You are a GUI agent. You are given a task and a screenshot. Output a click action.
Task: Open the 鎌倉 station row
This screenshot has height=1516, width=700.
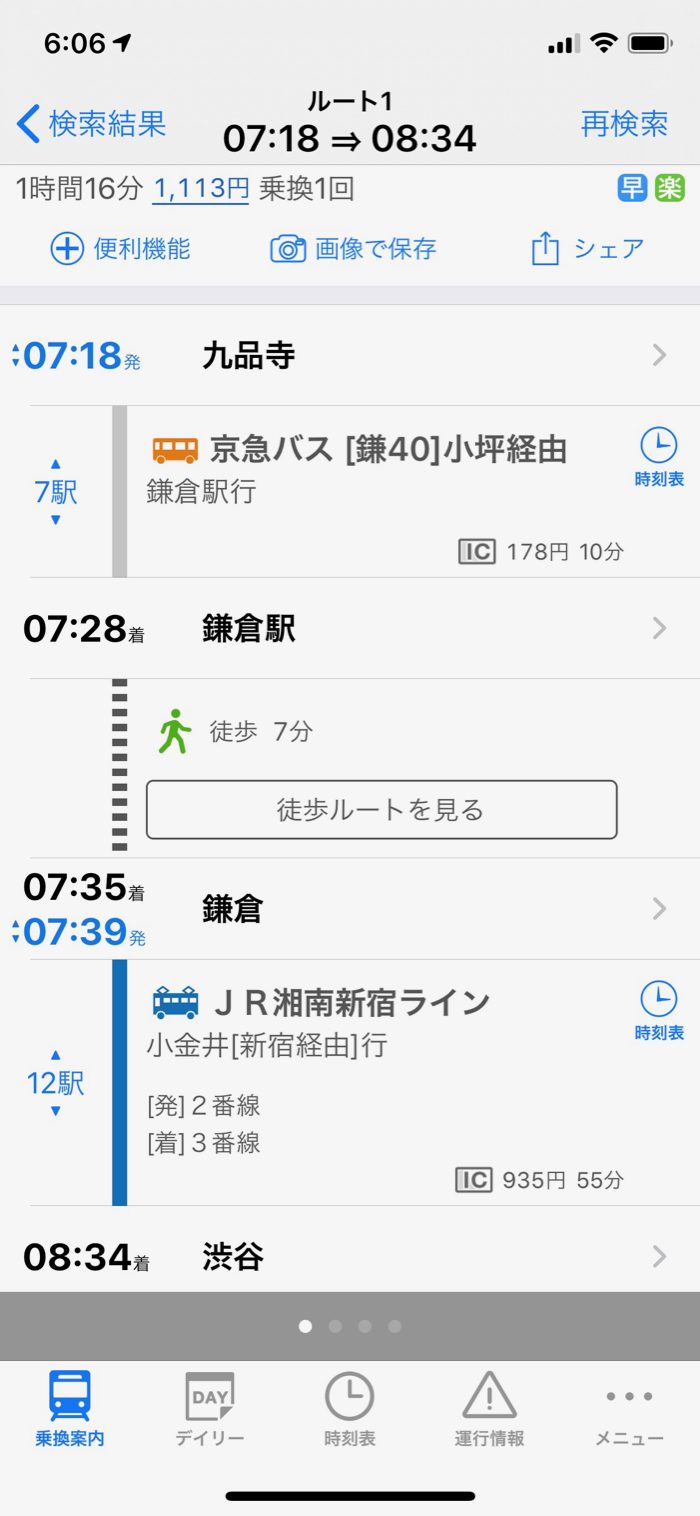coord(350,909)
